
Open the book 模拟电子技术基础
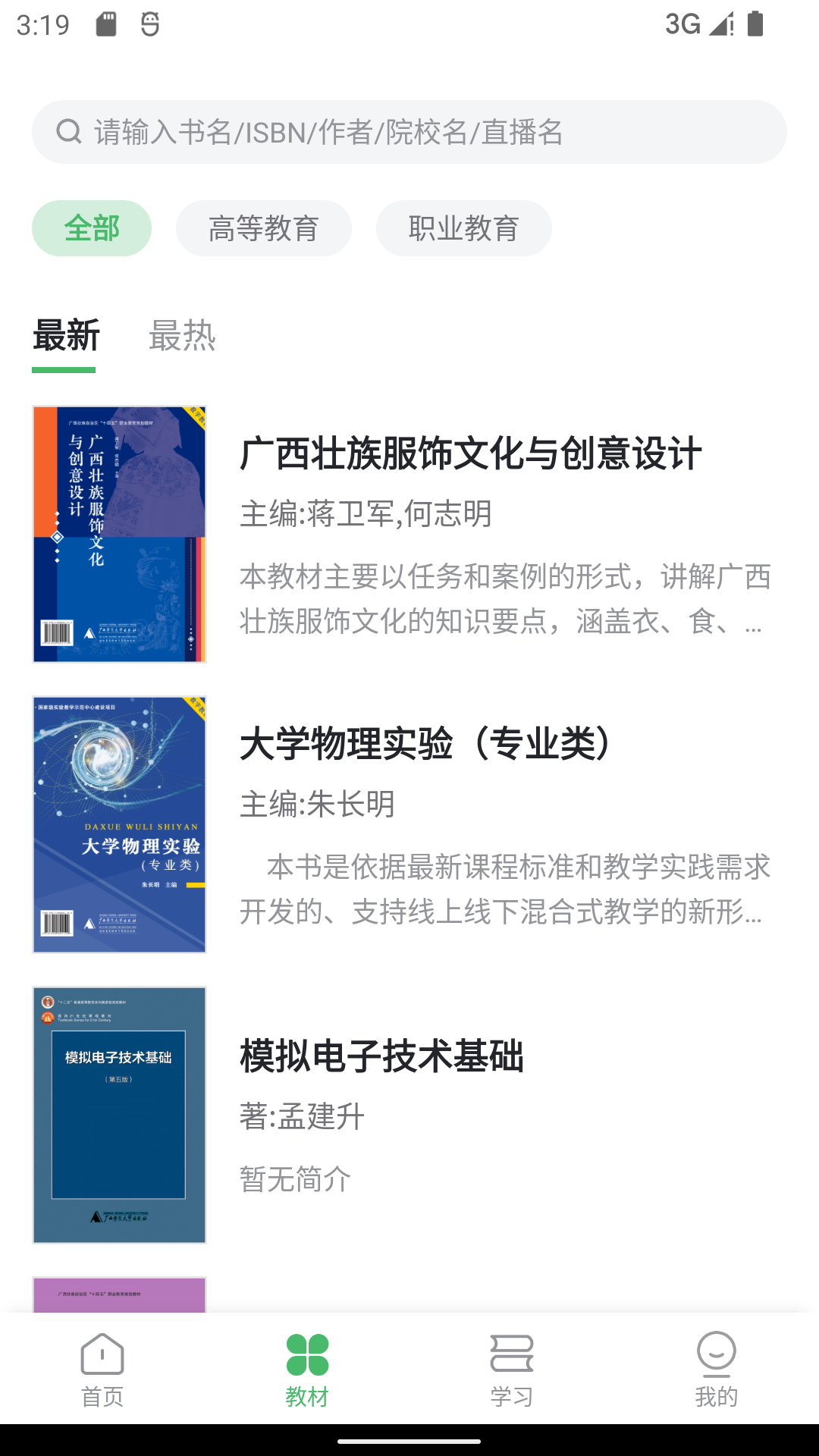coord(381,1056)
